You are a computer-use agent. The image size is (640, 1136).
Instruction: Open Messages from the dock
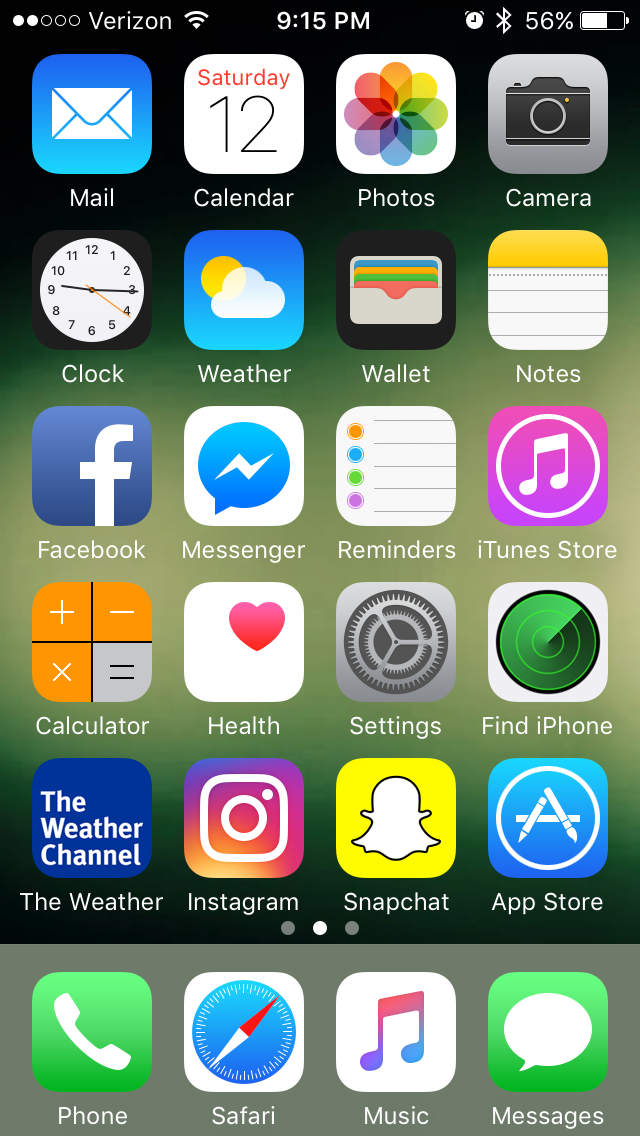click(x=548, y=1032)
